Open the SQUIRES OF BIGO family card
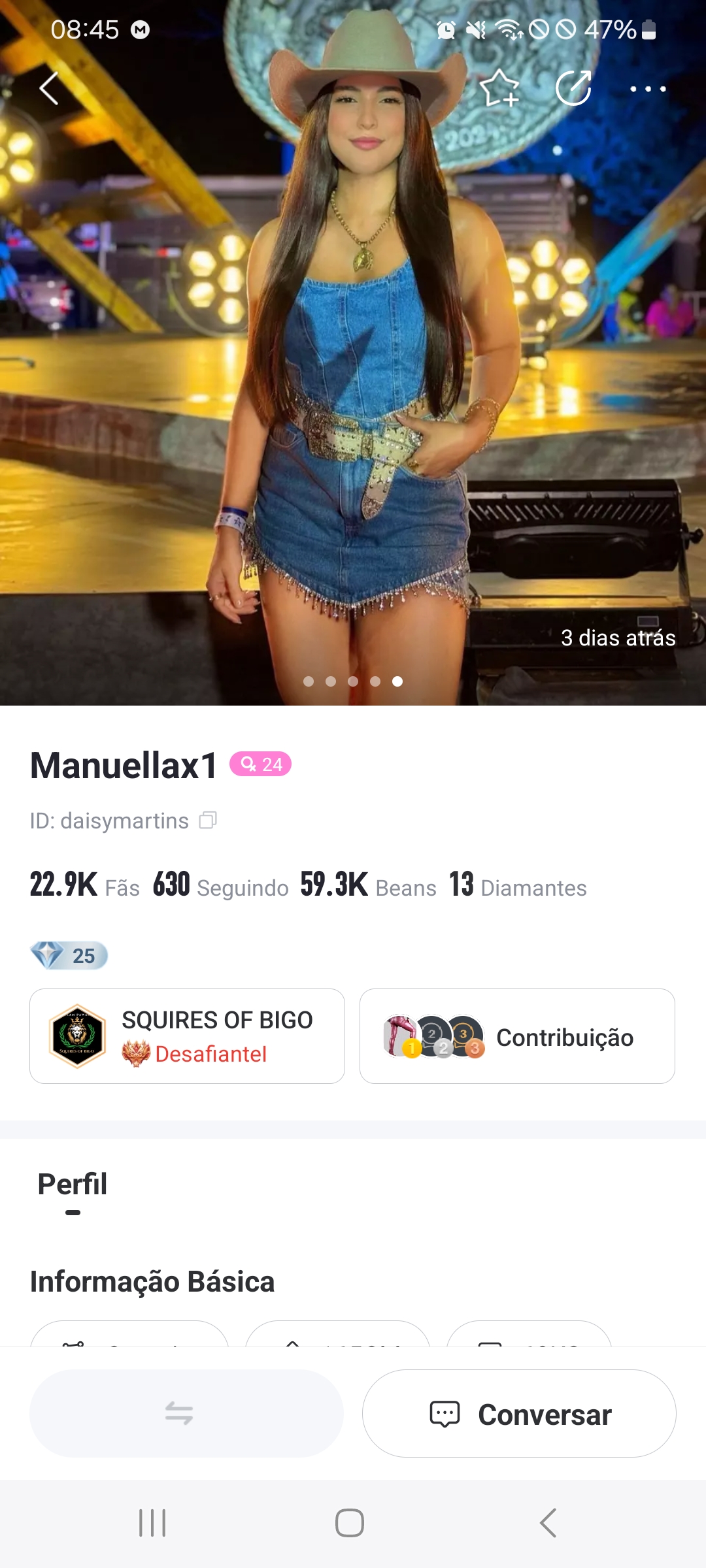This screenshot has height=1568, width=706. pyautogui.click(x=187, y=1036)
